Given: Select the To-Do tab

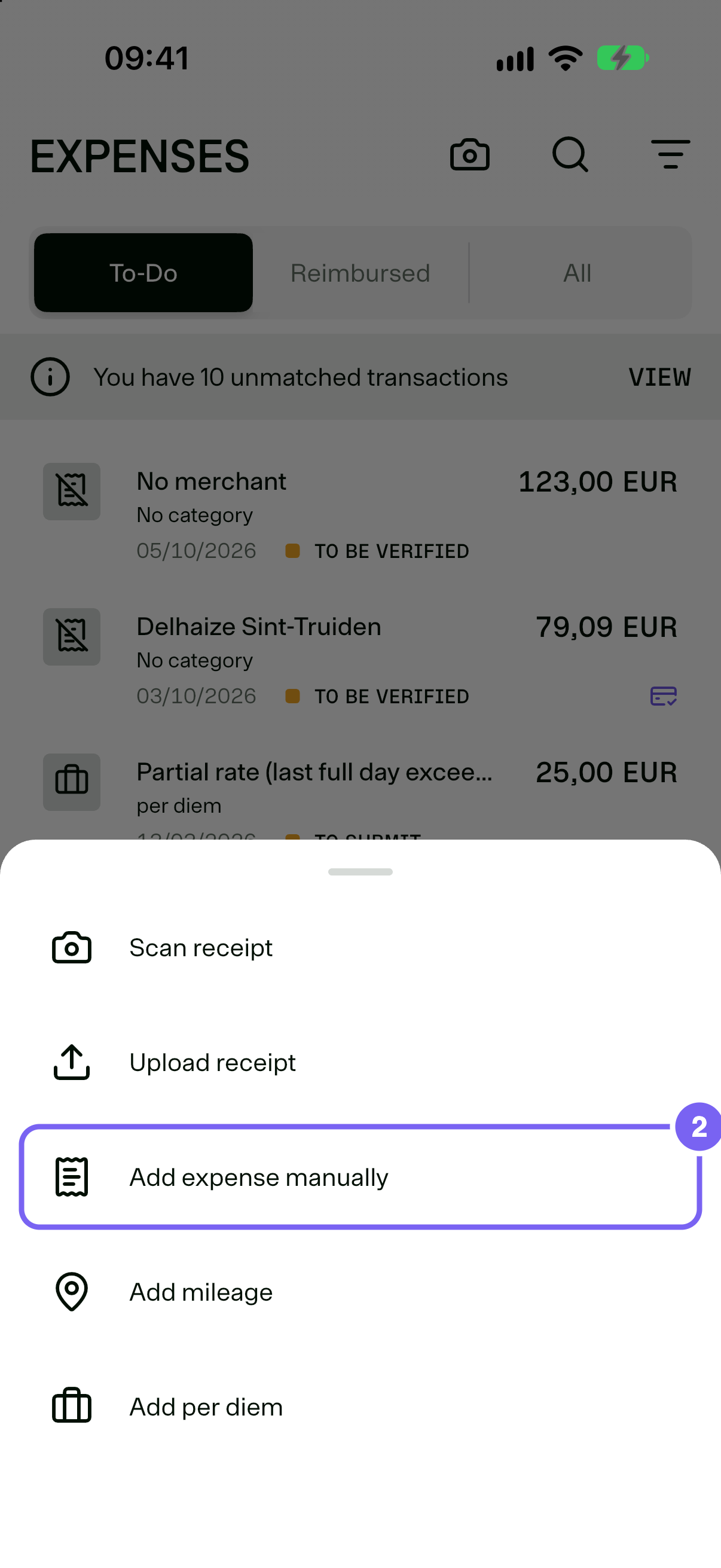Looking at the screenshot, I should point(143,273).
